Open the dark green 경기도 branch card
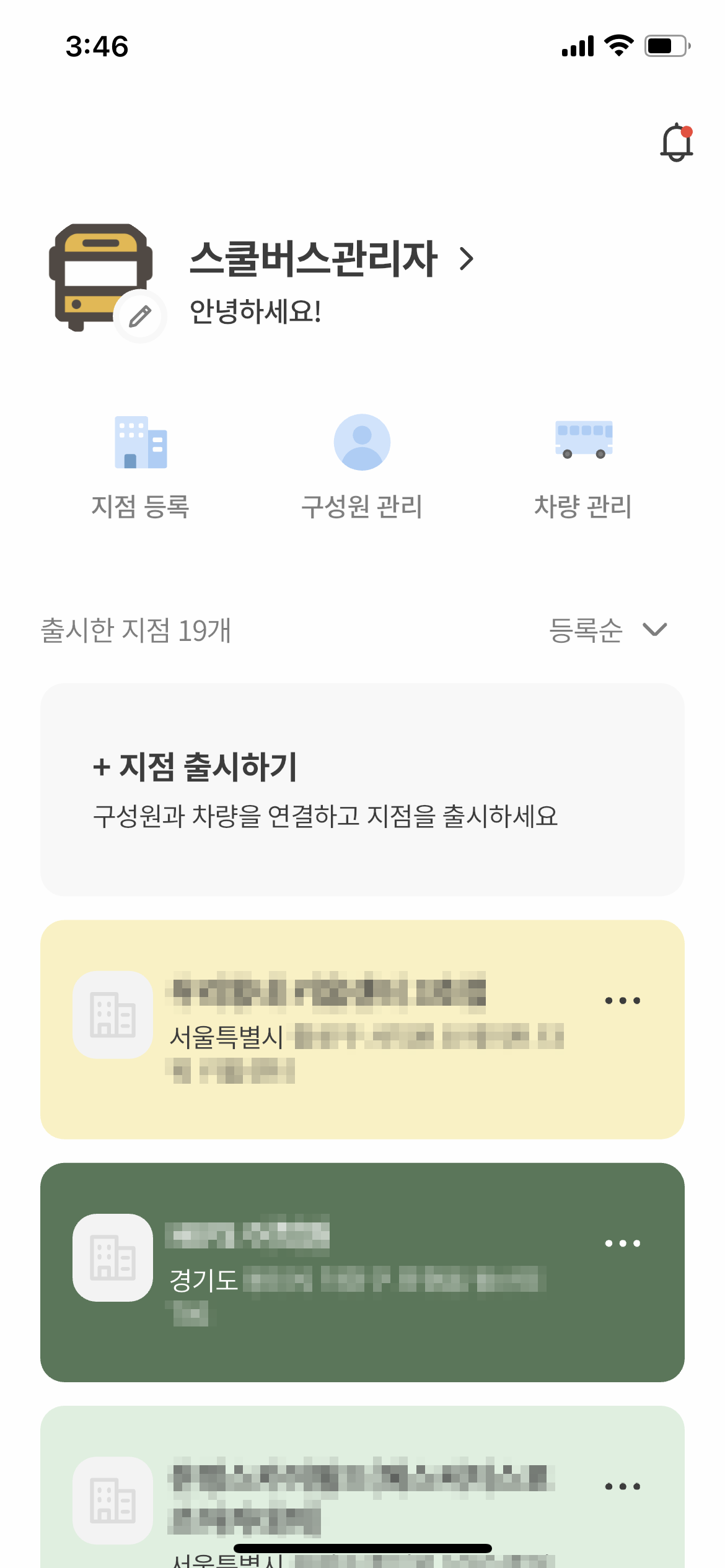 point(362,1272)
